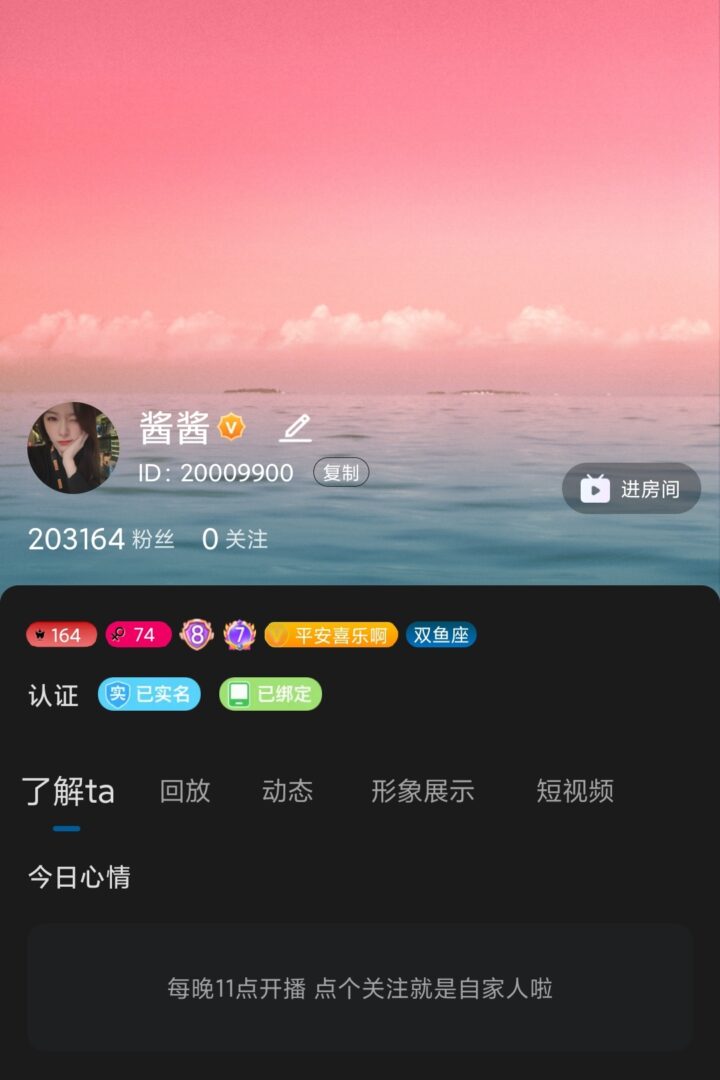Switch to the 动态 tab
Image resolution: width=720 pixels, height=1080 pixels.
[x=287, y=791]
